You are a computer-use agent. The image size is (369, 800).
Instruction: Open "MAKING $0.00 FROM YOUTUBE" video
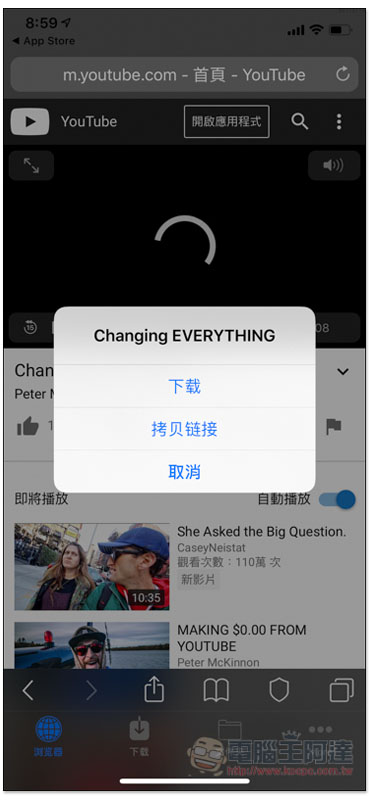tap(241, 638)
